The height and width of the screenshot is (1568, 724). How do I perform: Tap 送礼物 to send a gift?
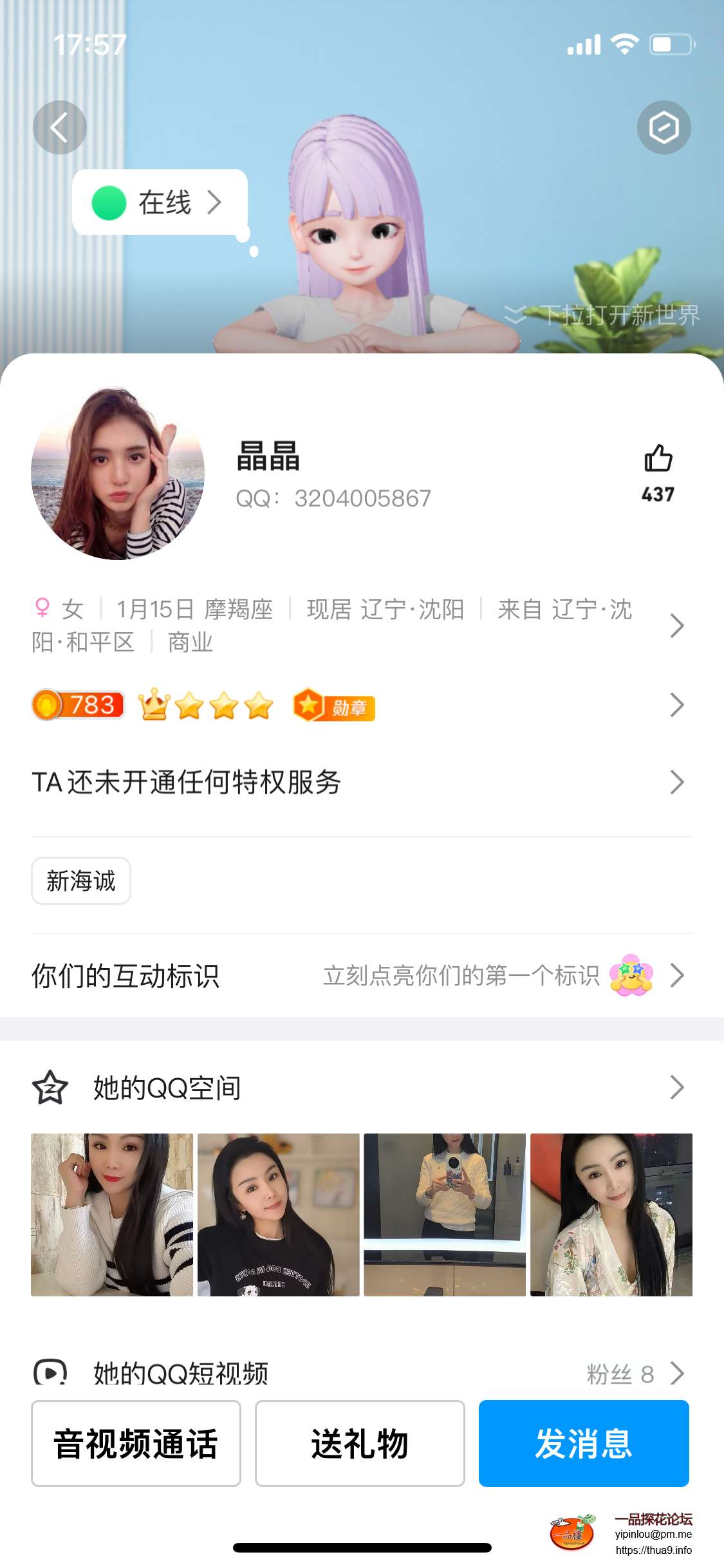tap(360, 1444)
